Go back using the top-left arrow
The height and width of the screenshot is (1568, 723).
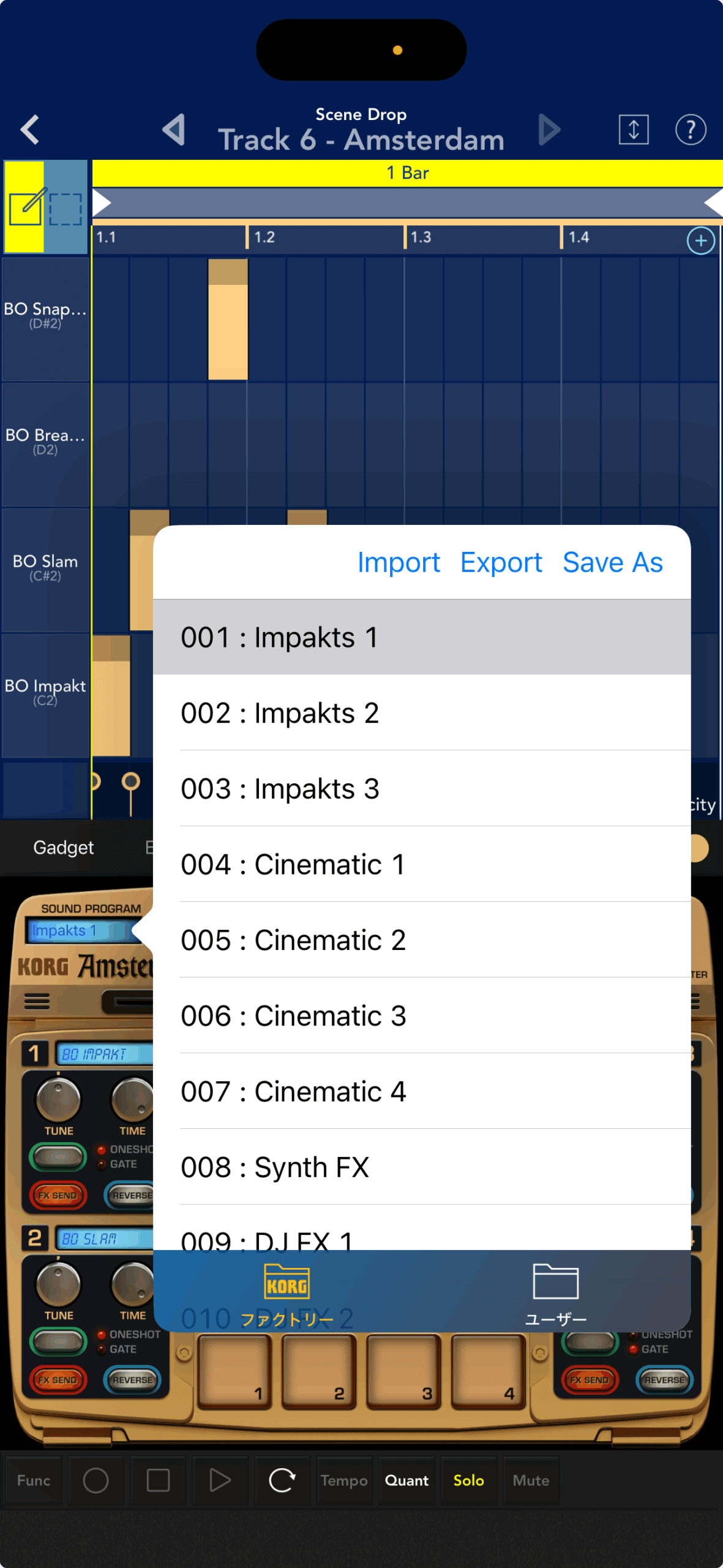click(x=29, y=129)
